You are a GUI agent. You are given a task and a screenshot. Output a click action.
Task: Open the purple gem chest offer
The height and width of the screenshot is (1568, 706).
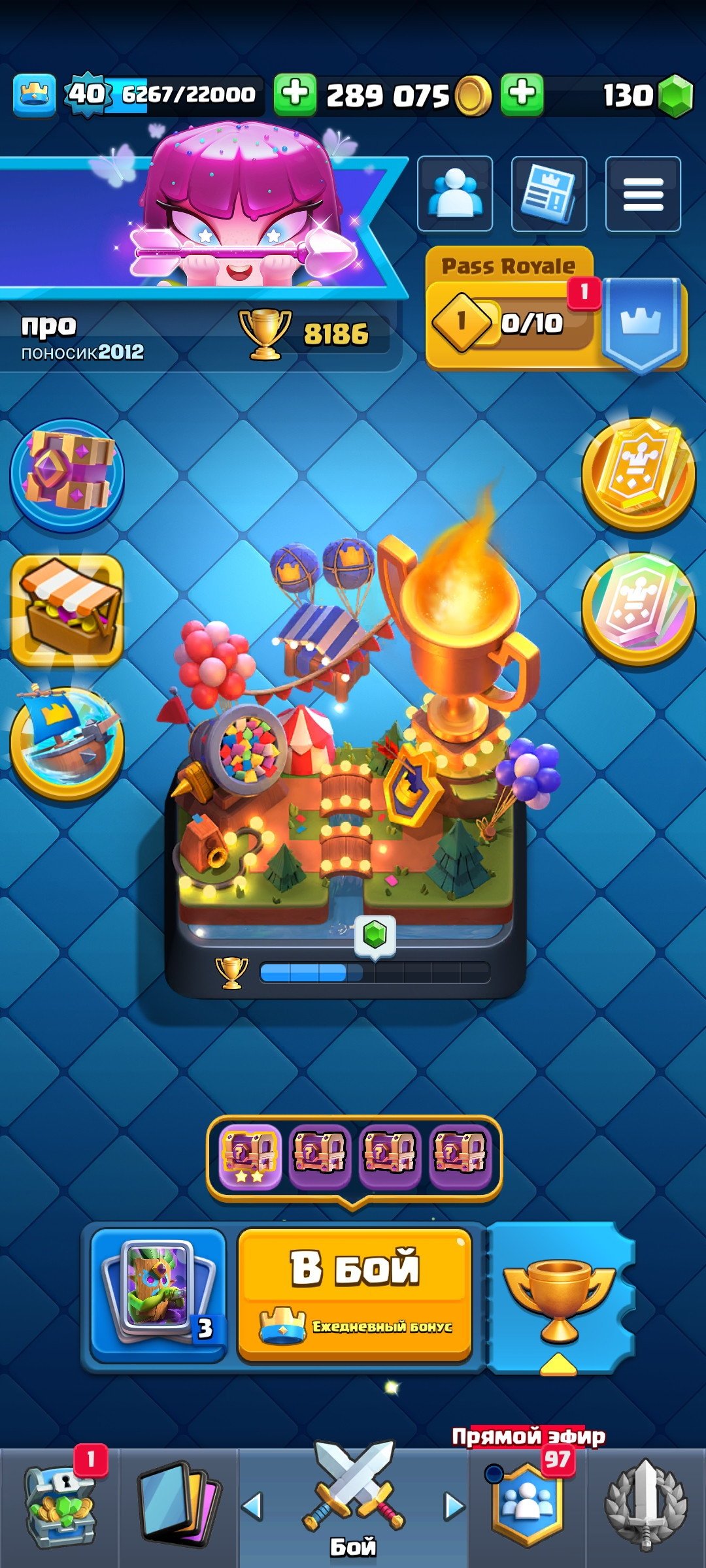pos(67,475)
